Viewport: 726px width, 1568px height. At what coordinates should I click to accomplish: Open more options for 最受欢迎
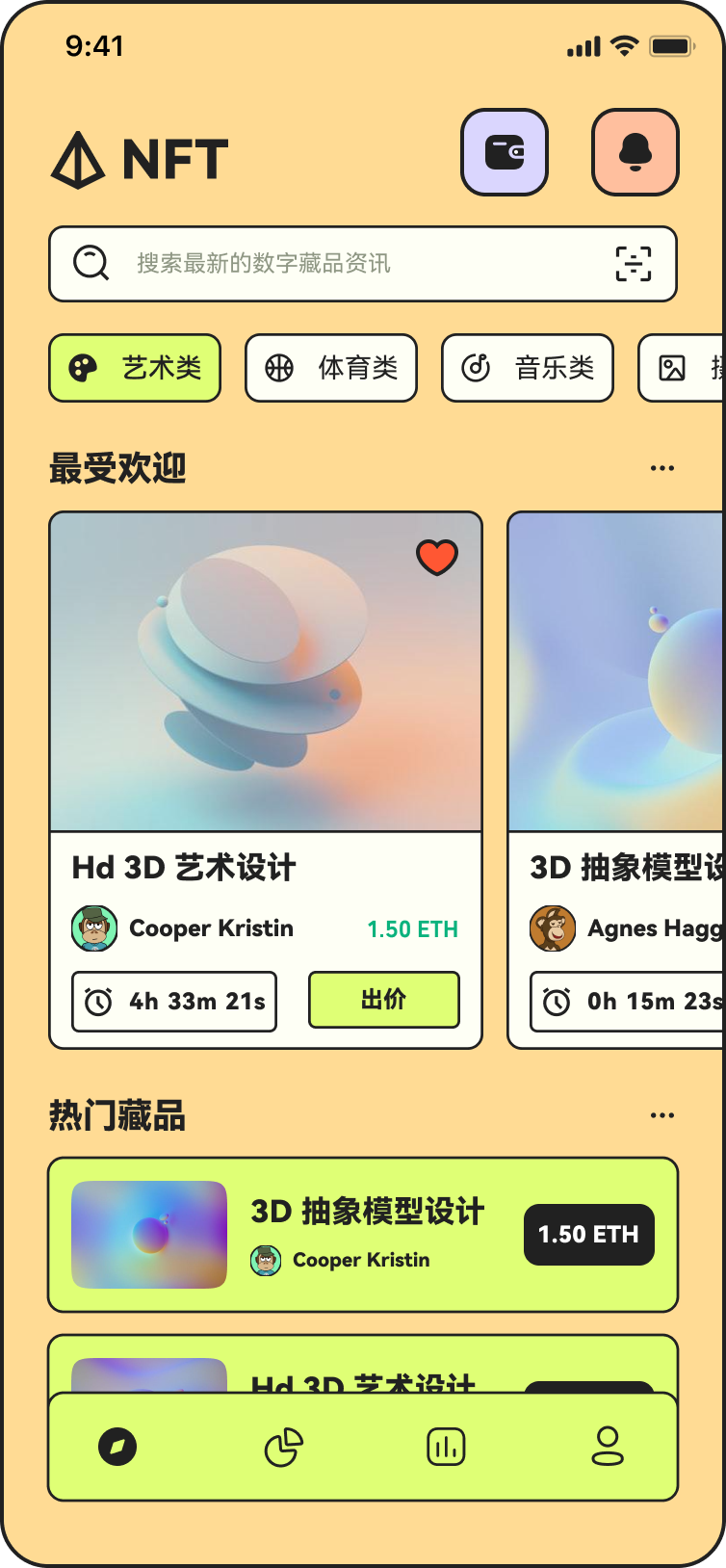coord(662,468)
